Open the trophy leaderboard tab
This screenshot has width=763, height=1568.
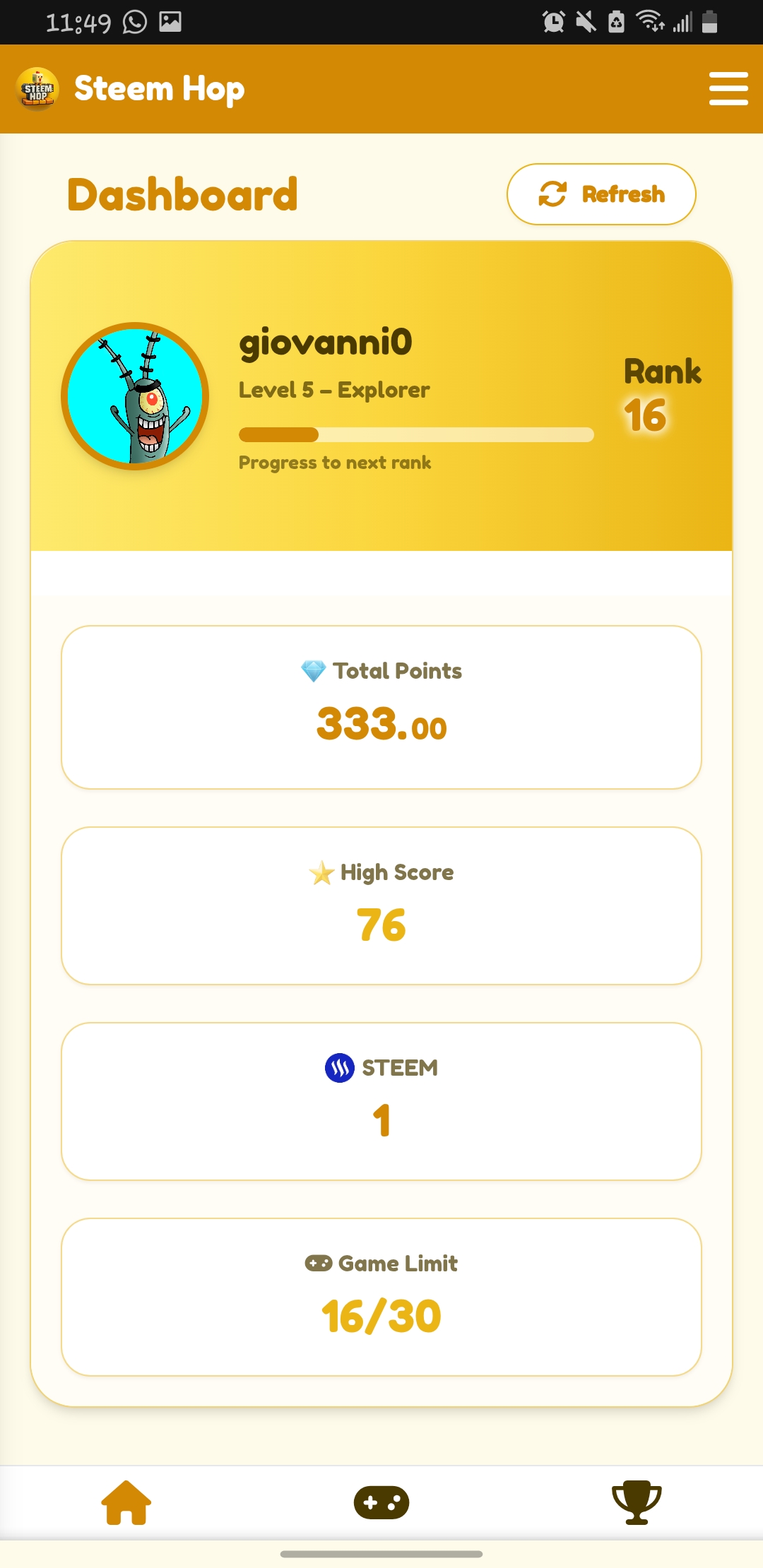click(636, 1502)
